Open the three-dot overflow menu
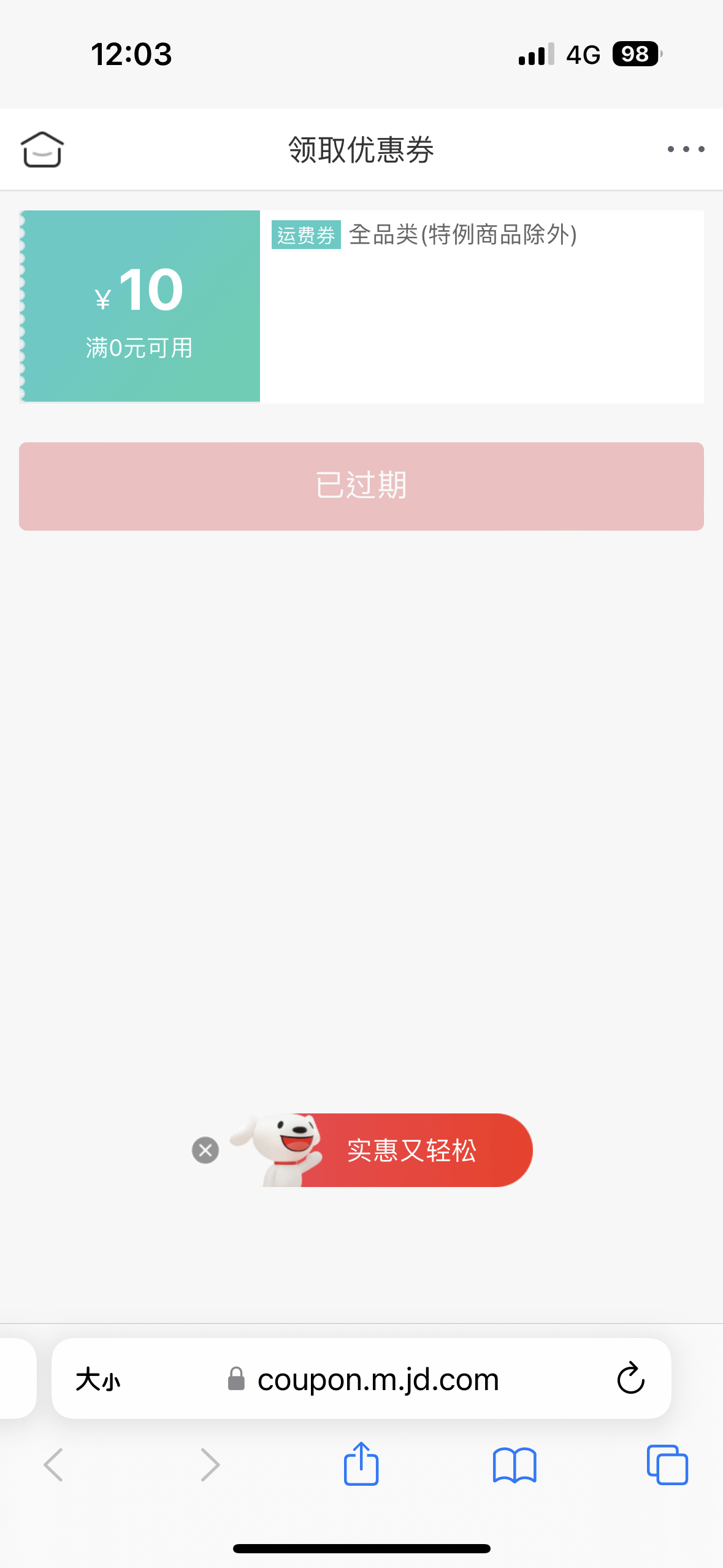Screen dimensions: 723x1568 point(686,149)
